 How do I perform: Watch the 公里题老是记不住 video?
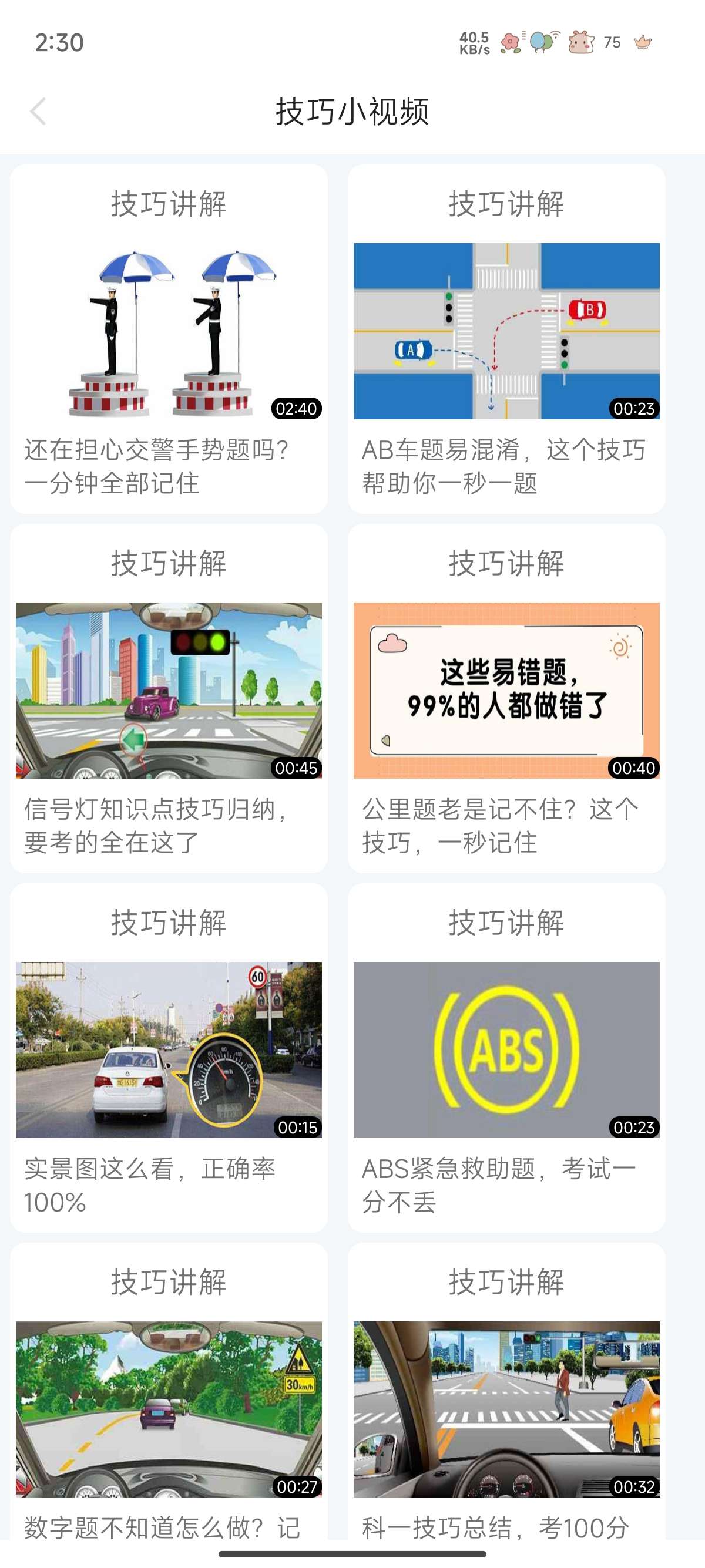(506, 691)
